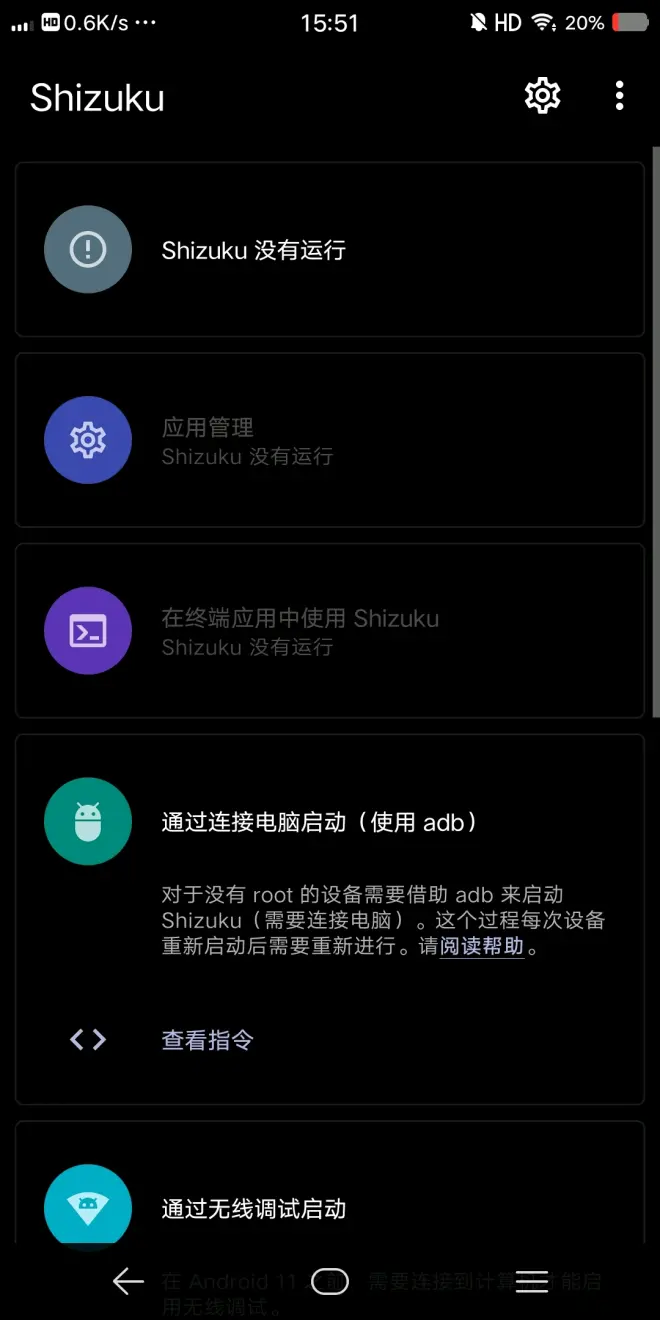Open 在终端应用中使用 Shizuku card
The image size is (660, 1320).
click(x=329, y=631)
